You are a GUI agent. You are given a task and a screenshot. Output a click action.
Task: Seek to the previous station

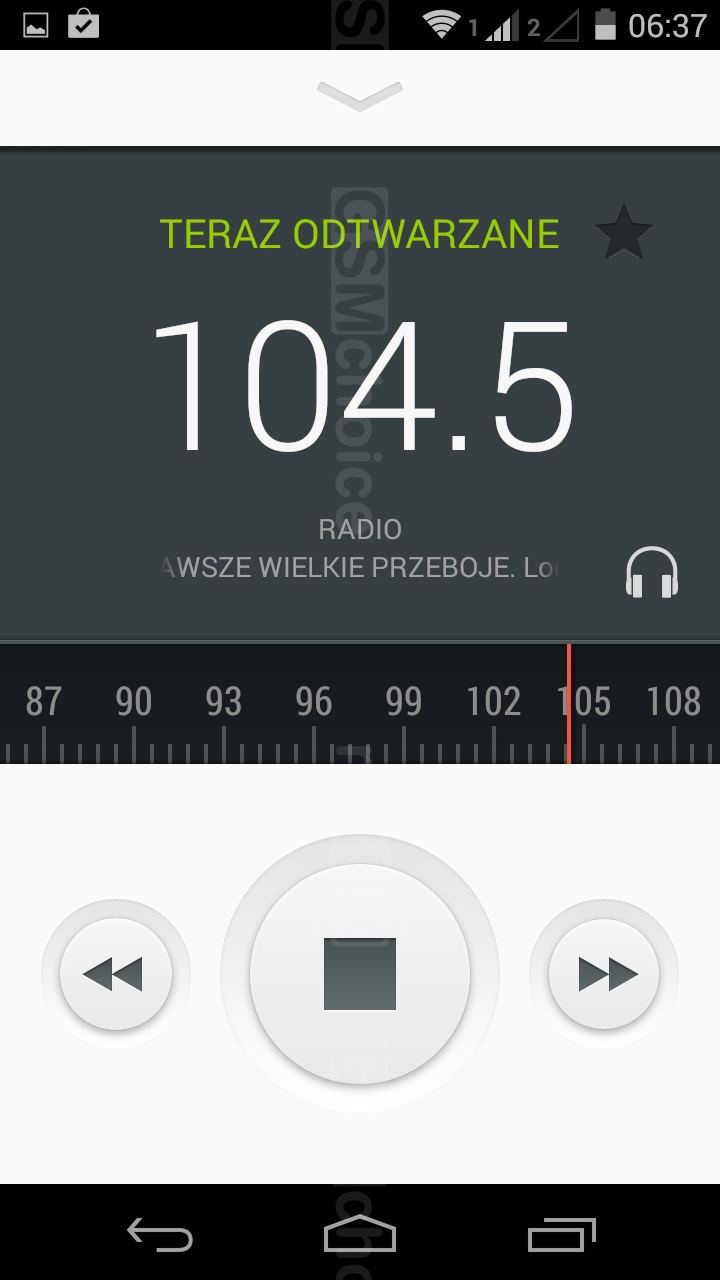115,974
